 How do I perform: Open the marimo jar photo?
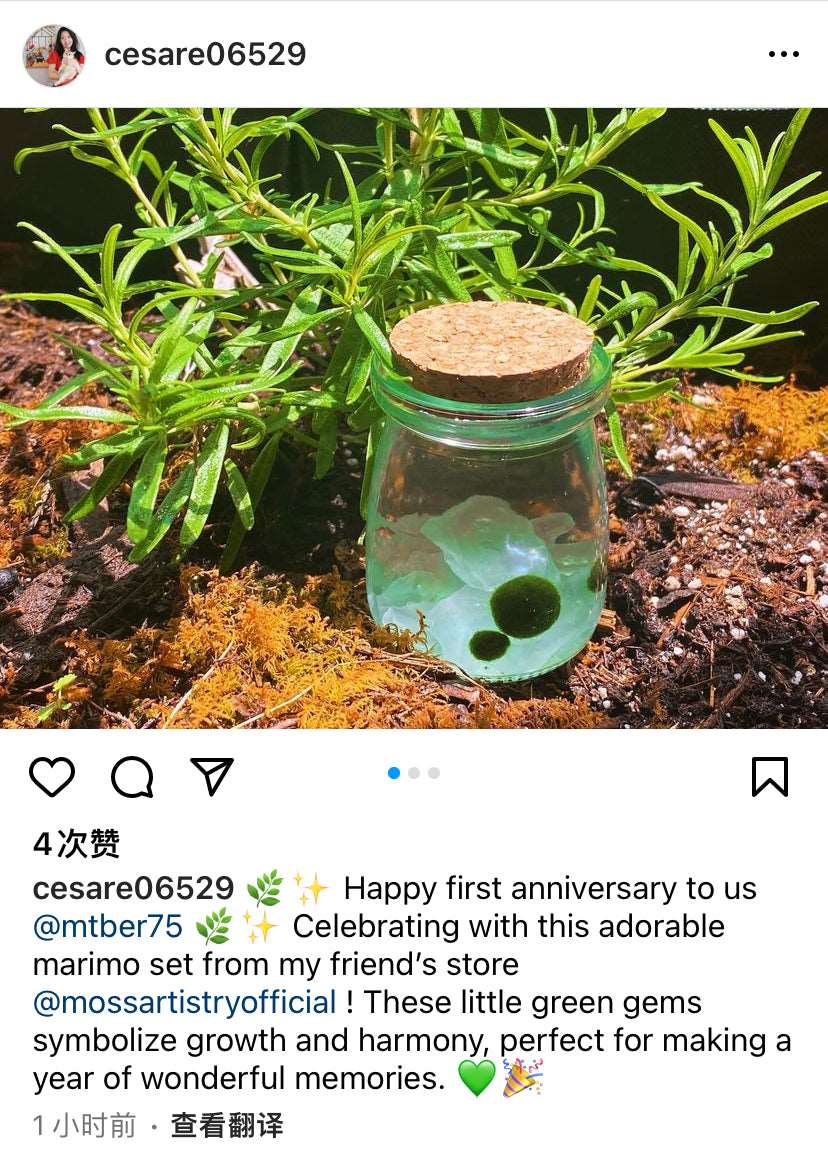click(x=414, y=418)
